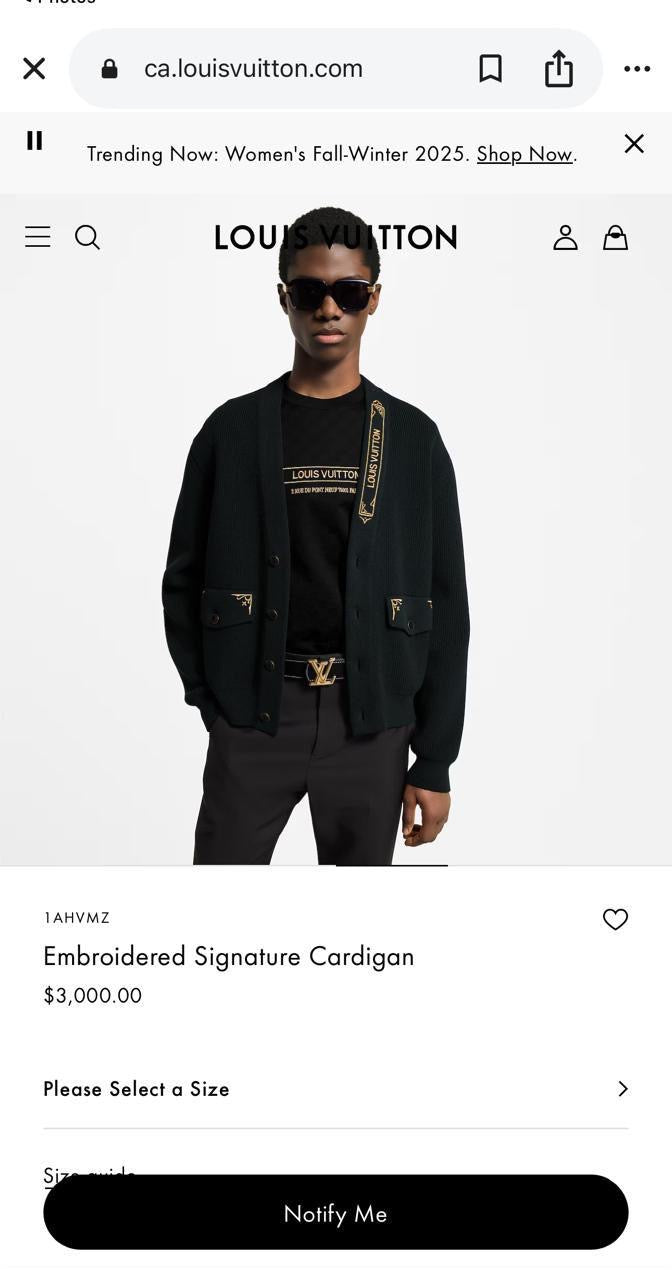Image resolution: width=672 pixels, height=1280 pixels.
Task: Share this page from browser toolbar
Action: coord(559,68)
